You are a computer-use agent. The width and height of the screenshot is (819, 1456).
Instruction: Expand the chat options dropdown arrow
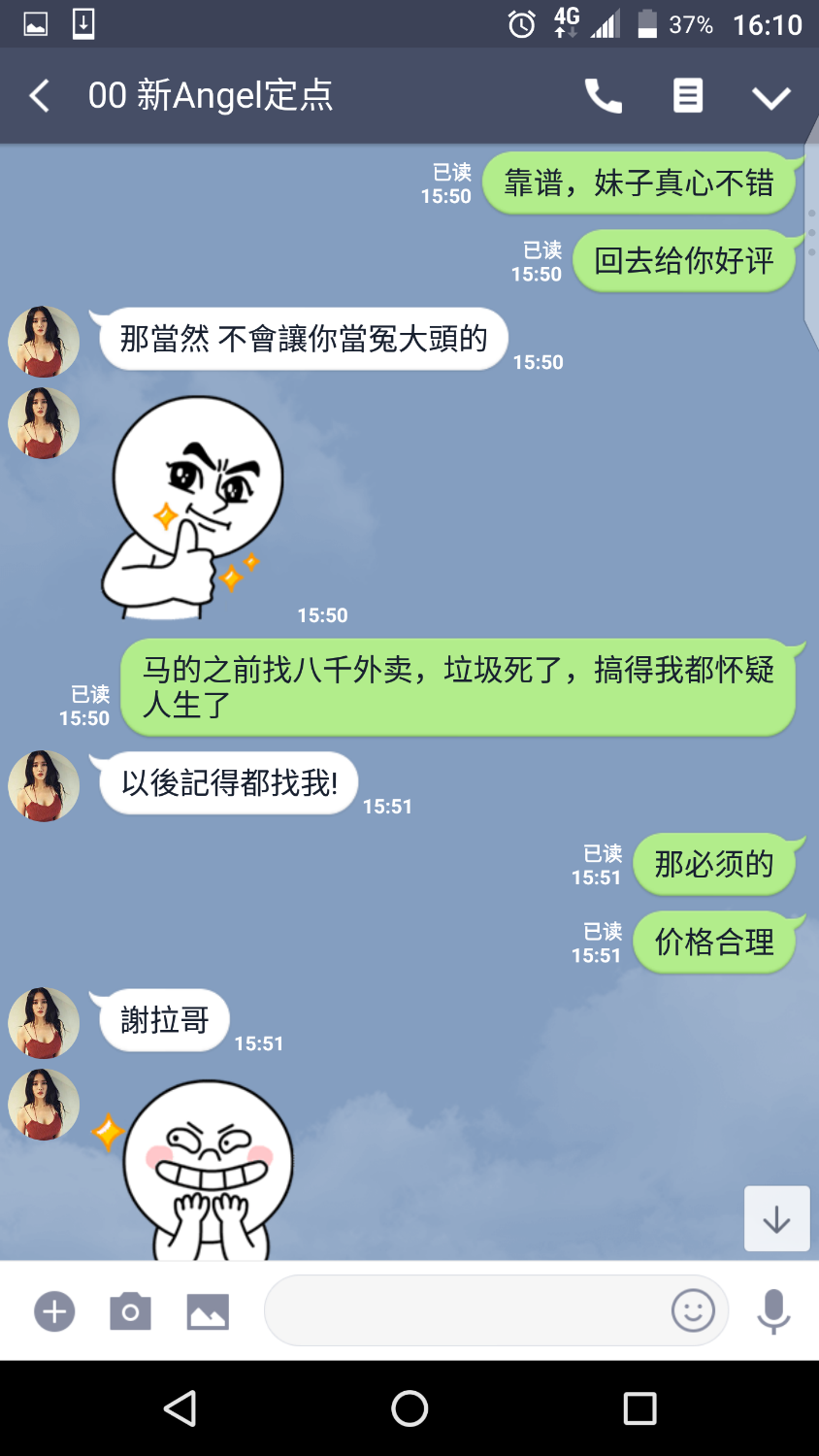coord(771,97)
